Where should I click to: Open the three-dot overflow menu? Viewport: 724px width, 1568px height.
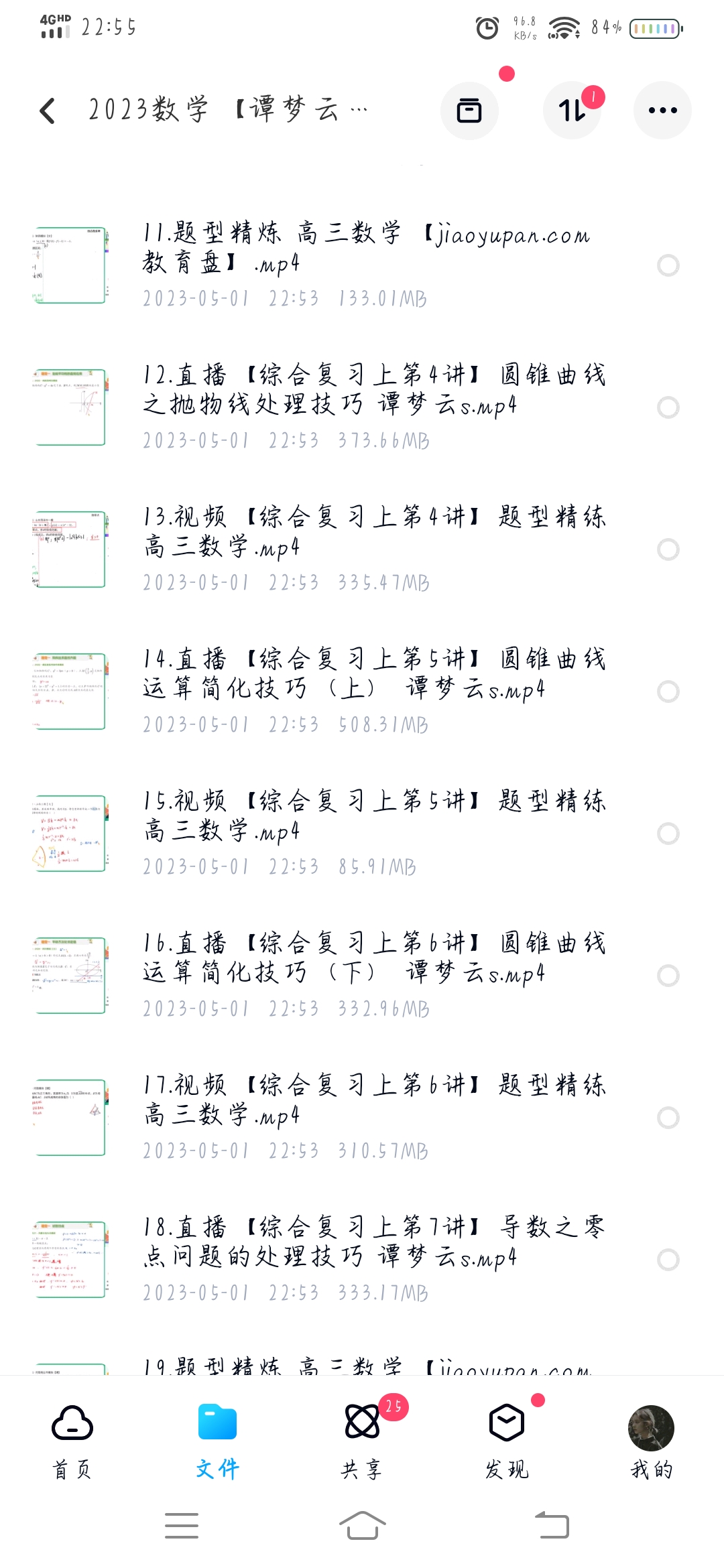pyautogui.click(x=662, y=111)
